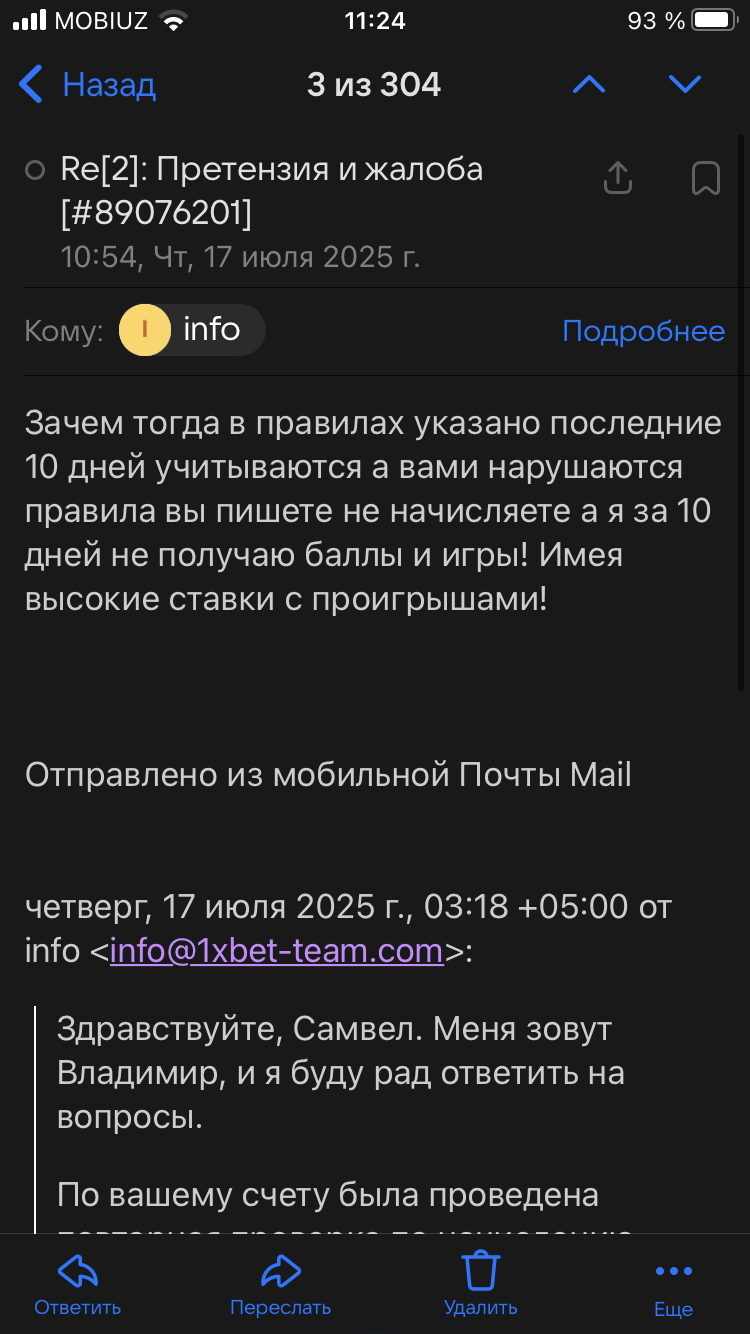Go to previous email with up arrow

(589, 85)
